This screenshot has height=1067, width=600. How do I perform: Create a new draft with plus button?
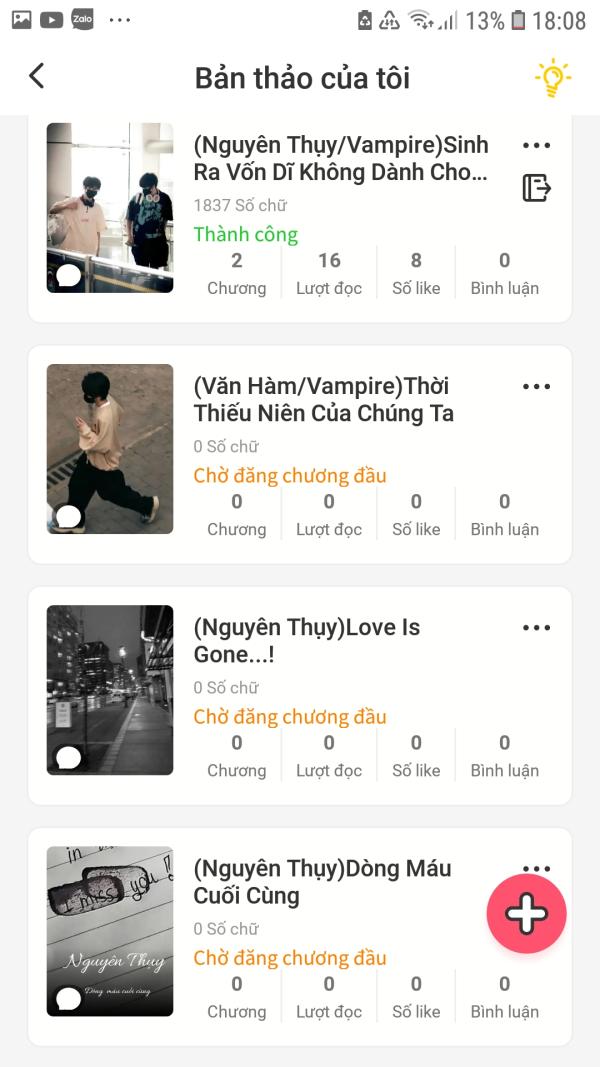(526, 913)
